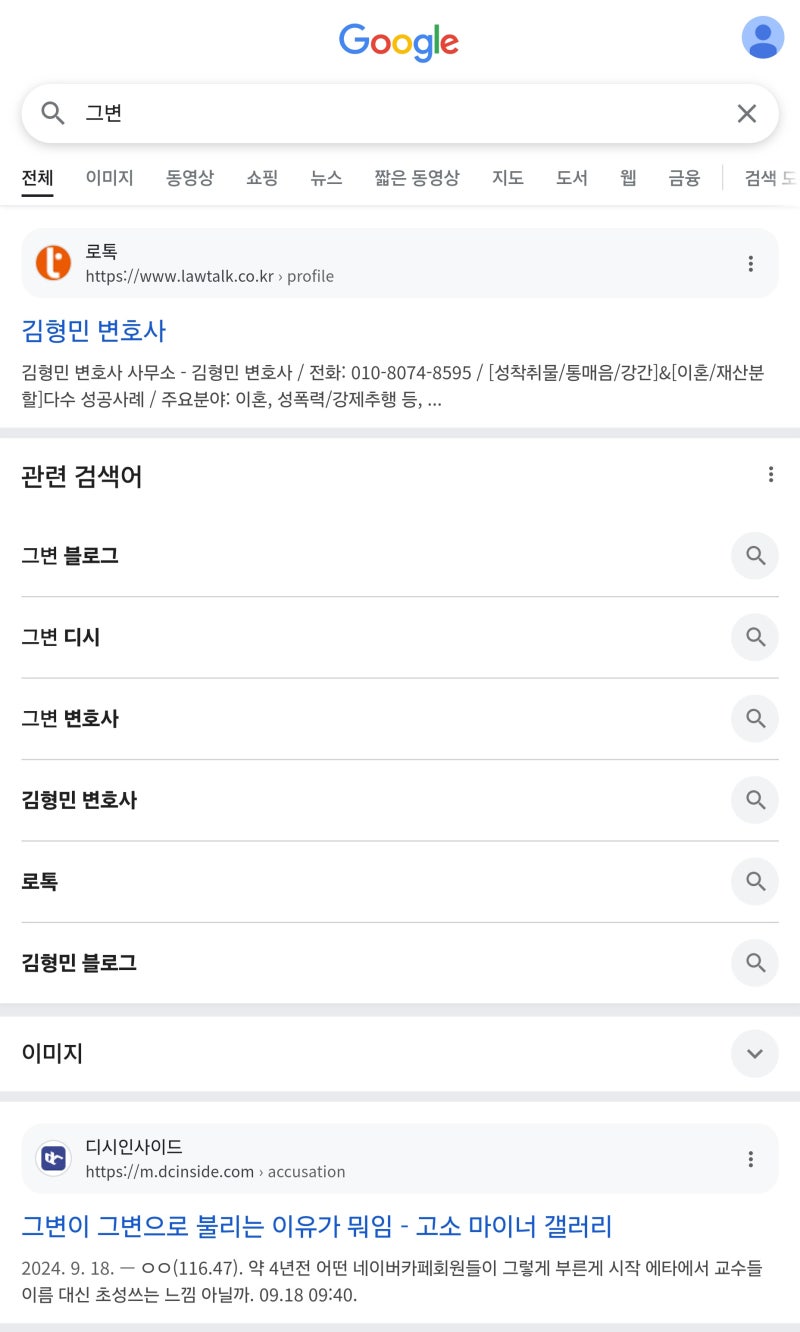Click the Lawtalk site favicon

(x=53, y=263)
